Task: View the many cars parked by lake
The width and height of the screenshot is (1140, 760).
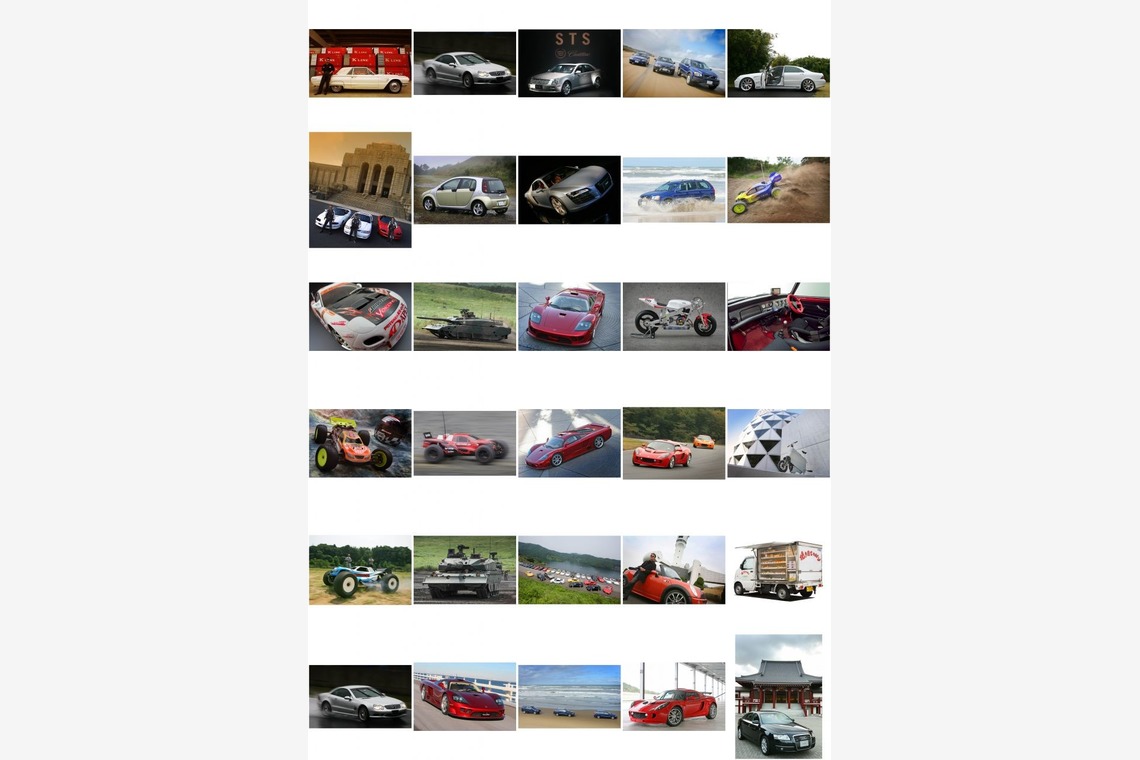Action: [569, 570]
